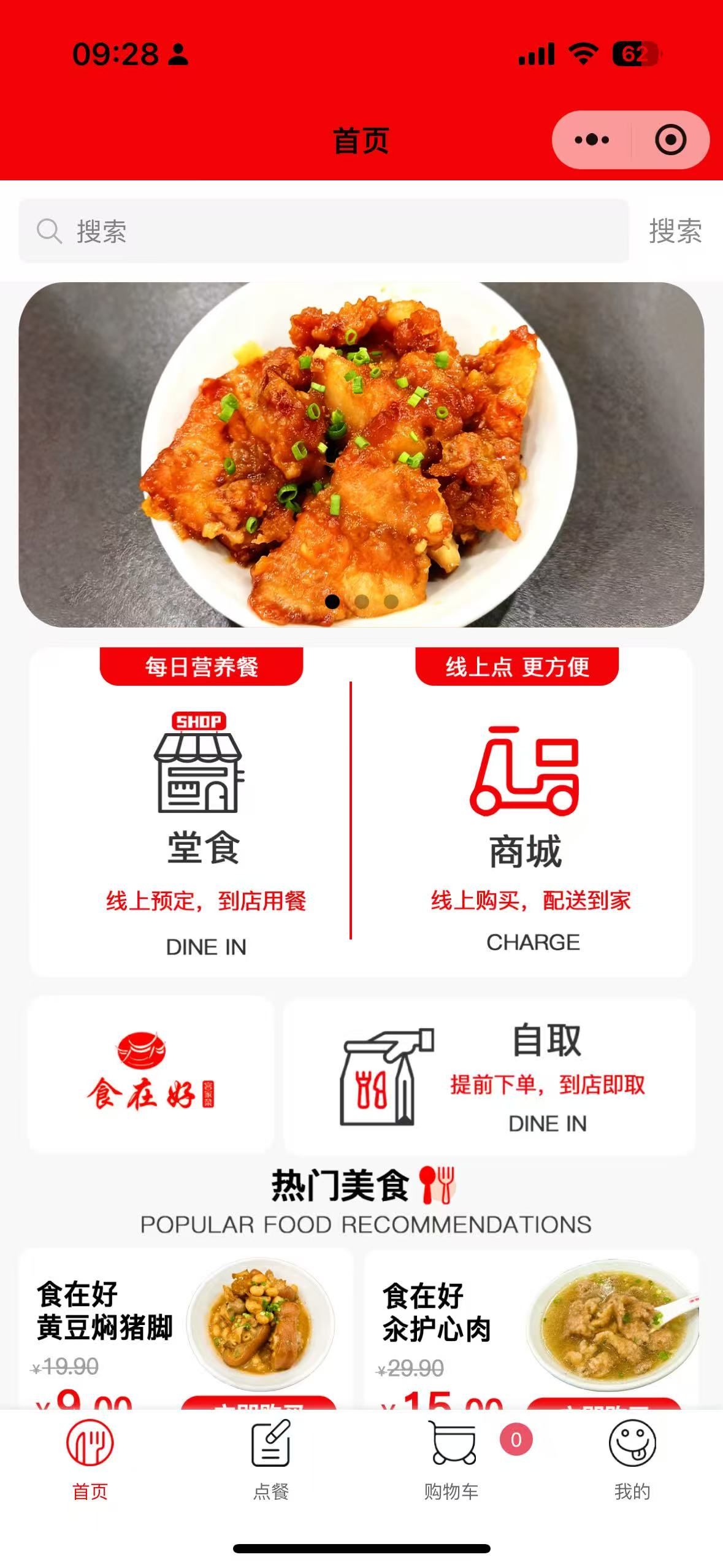723x1568 pixels.
Task: Open the pork dish banner
Action: (361, 454)
